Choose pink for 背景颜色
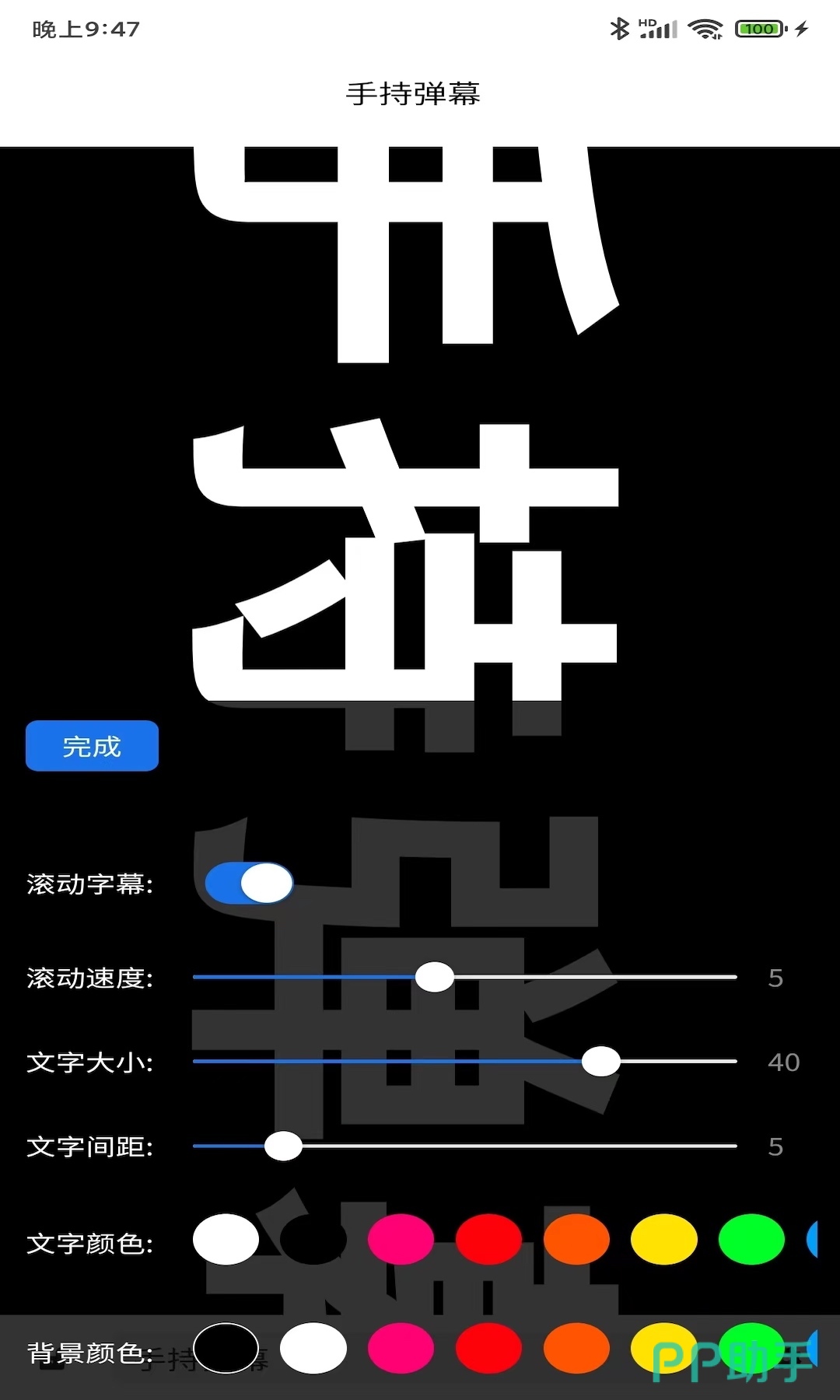Screen dimensions: 840x1400 click(x=401, y=1348)
